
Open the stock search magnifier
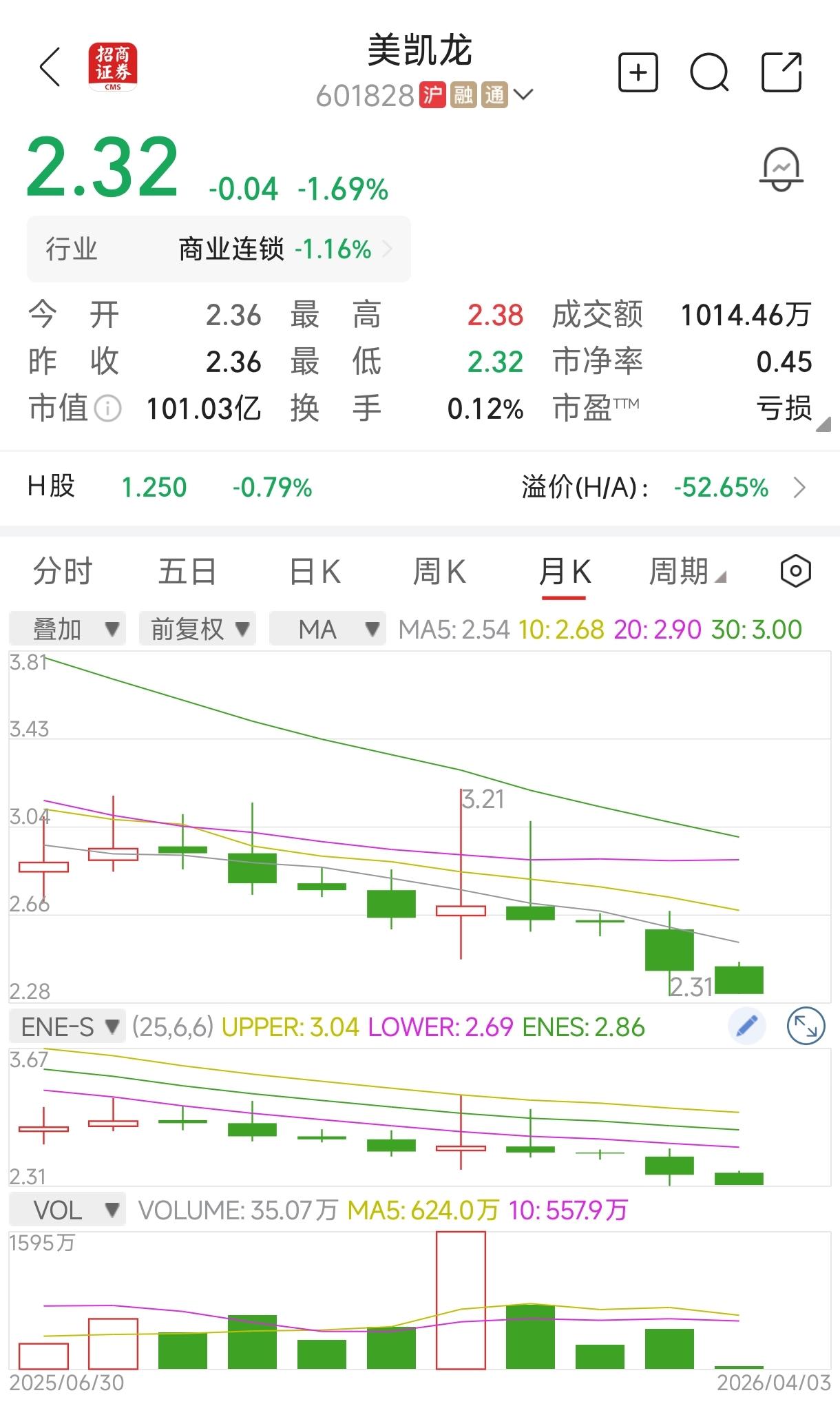pos(709,72)
